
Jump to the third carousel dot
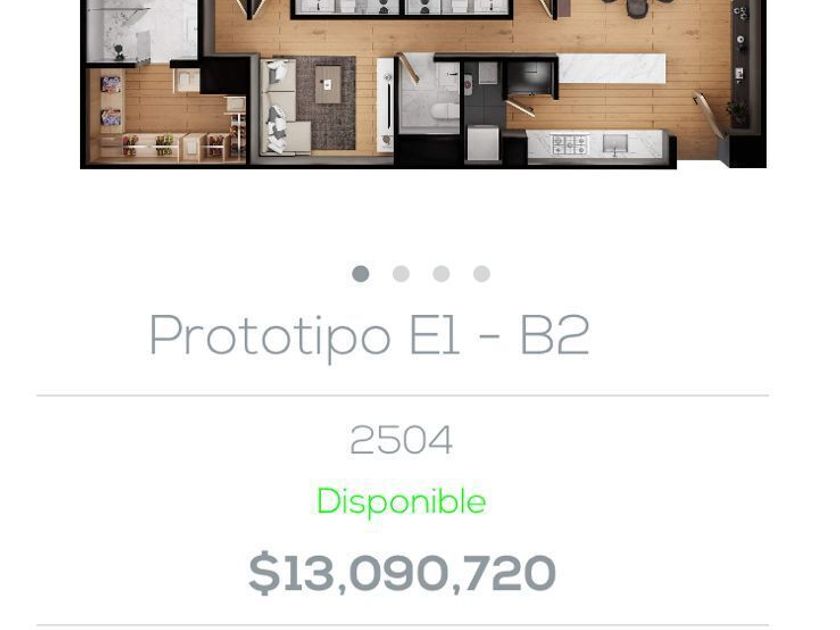pos(441,274)
